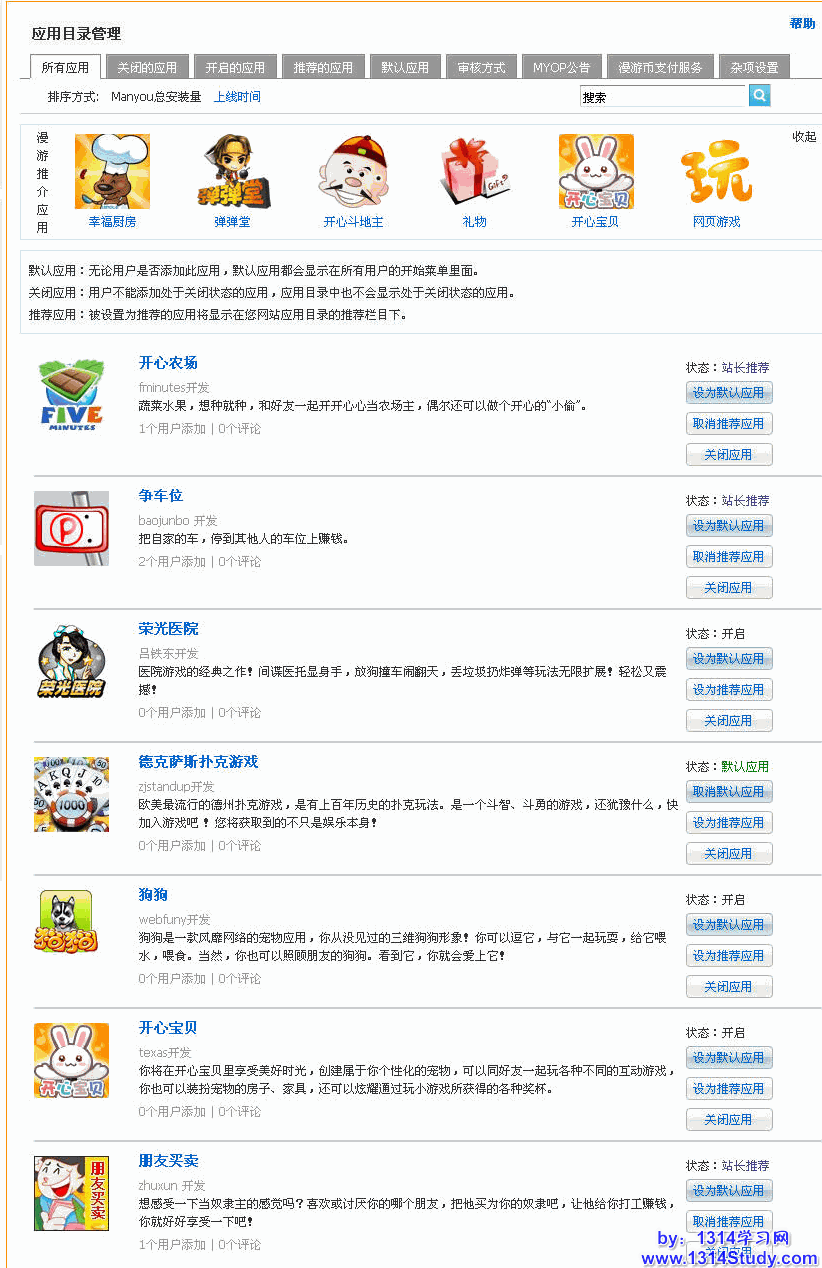This screenshot has height=1268, width=822.
Task: Tap the magnifier search button
Action: (x=760, y=96)
